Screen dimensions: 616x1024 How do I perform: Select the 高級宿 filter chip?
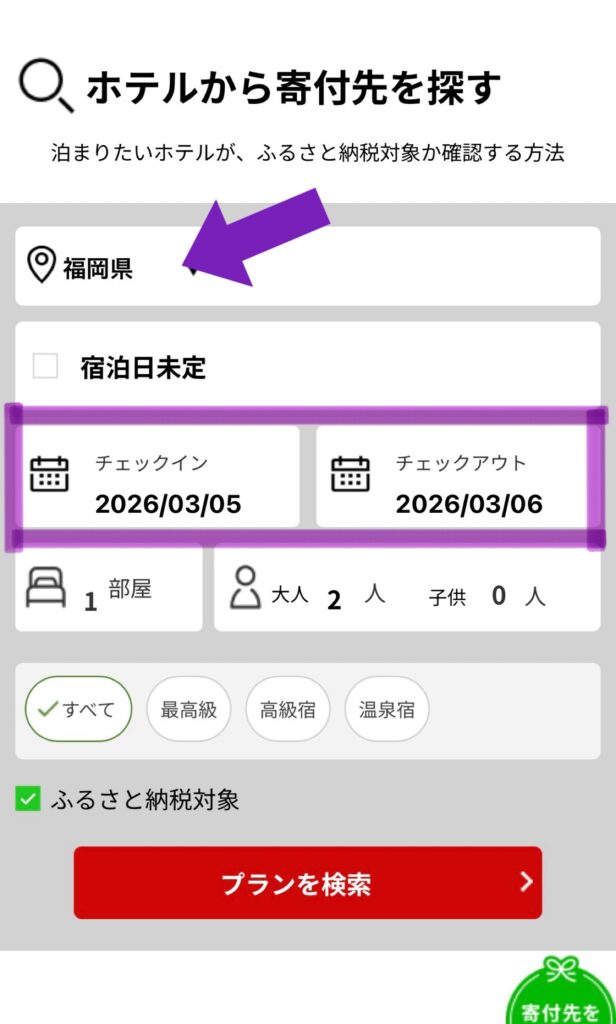tap(287, 709)
